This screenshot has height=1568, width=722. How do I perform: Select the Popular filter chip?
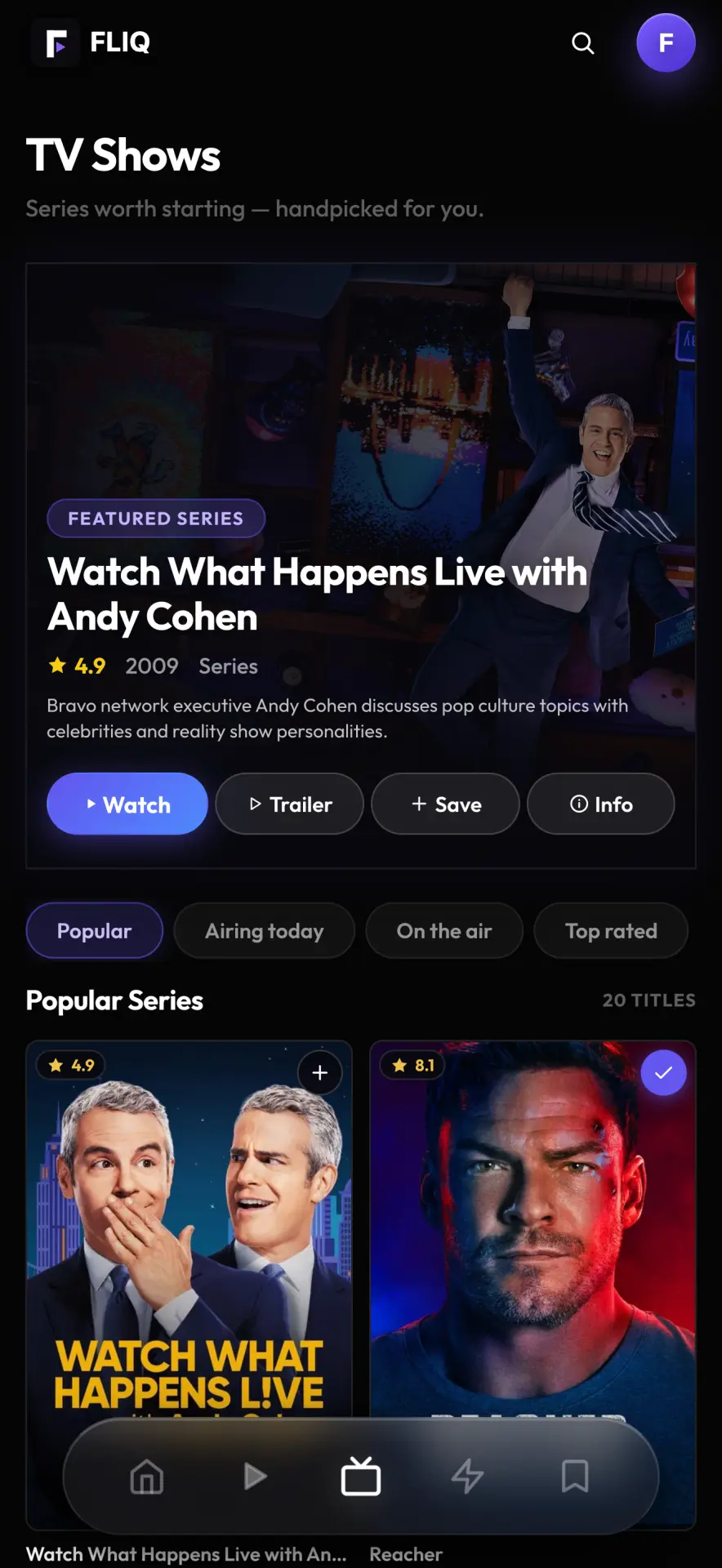tap(95, 930)
